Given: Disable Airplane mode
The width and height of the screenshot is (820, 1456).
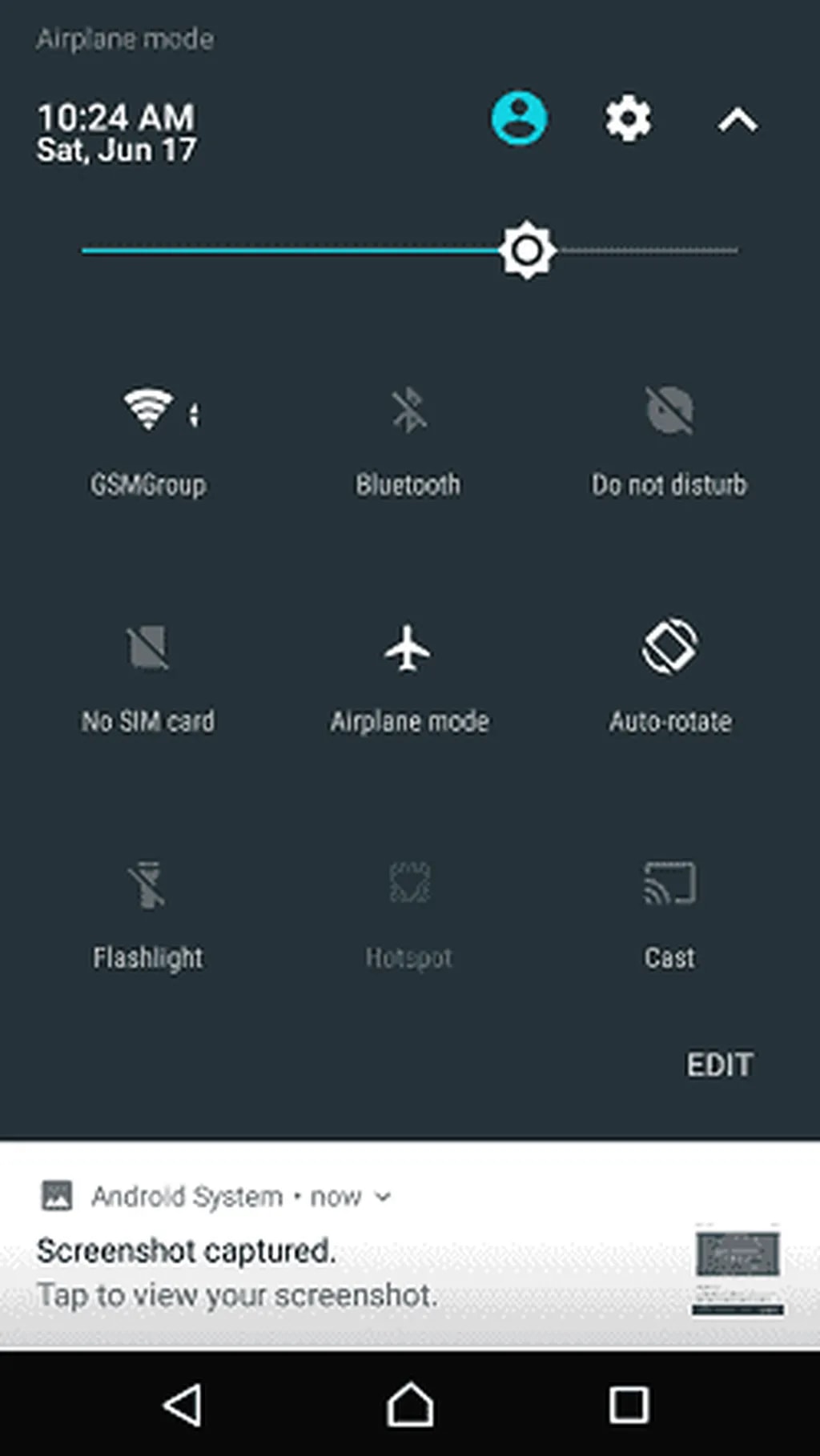Looking at the screenshot, I should click(408, 675).
